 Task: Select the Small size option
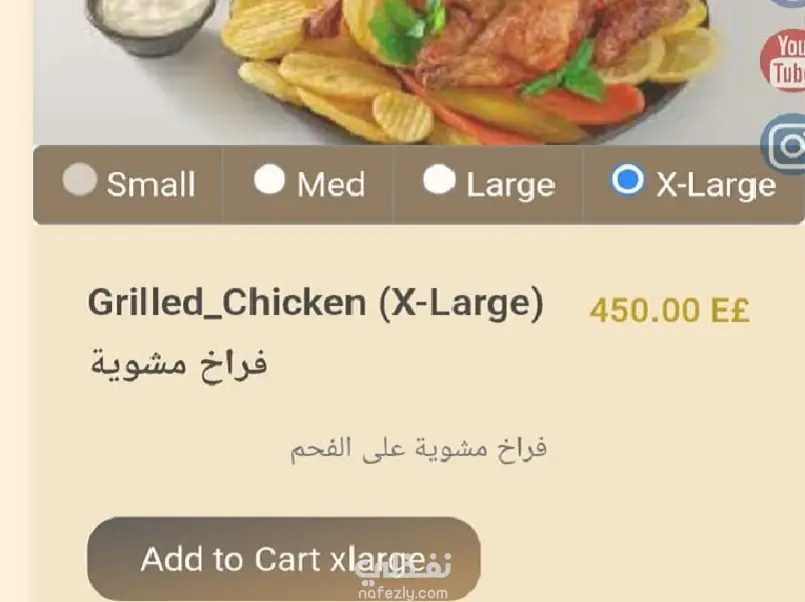(80, 180)
